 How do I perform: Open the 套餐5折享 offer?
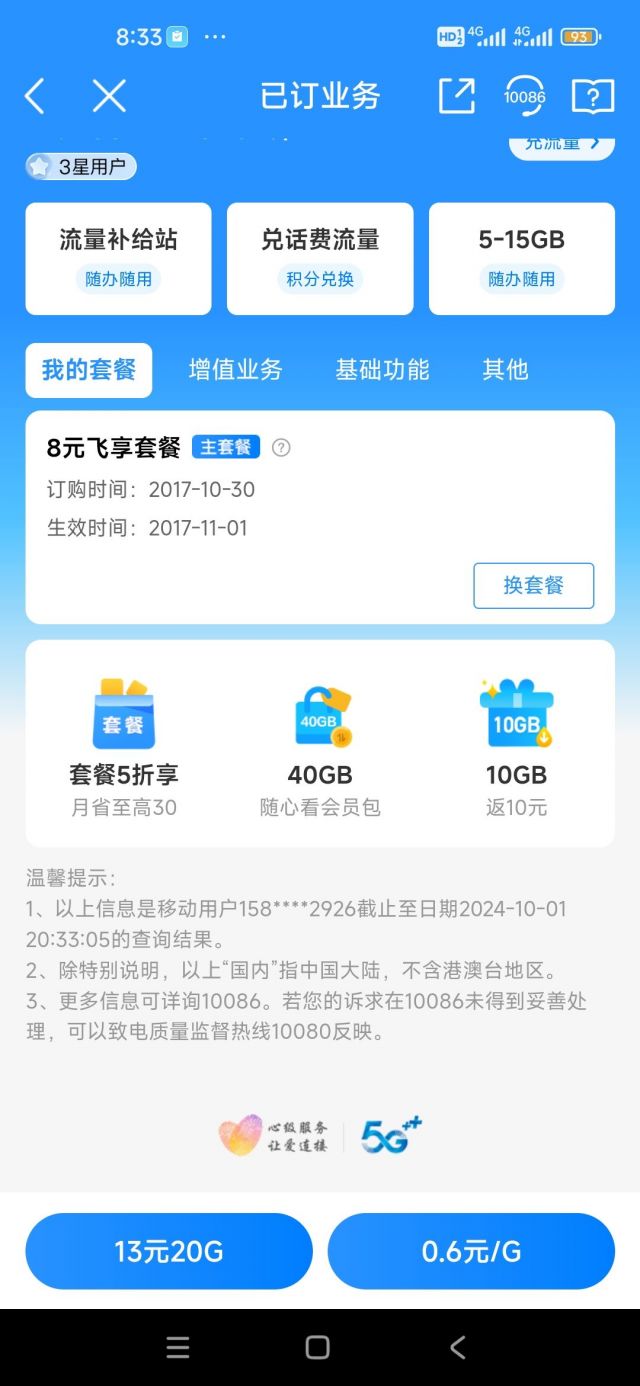(x=124, y=747)
